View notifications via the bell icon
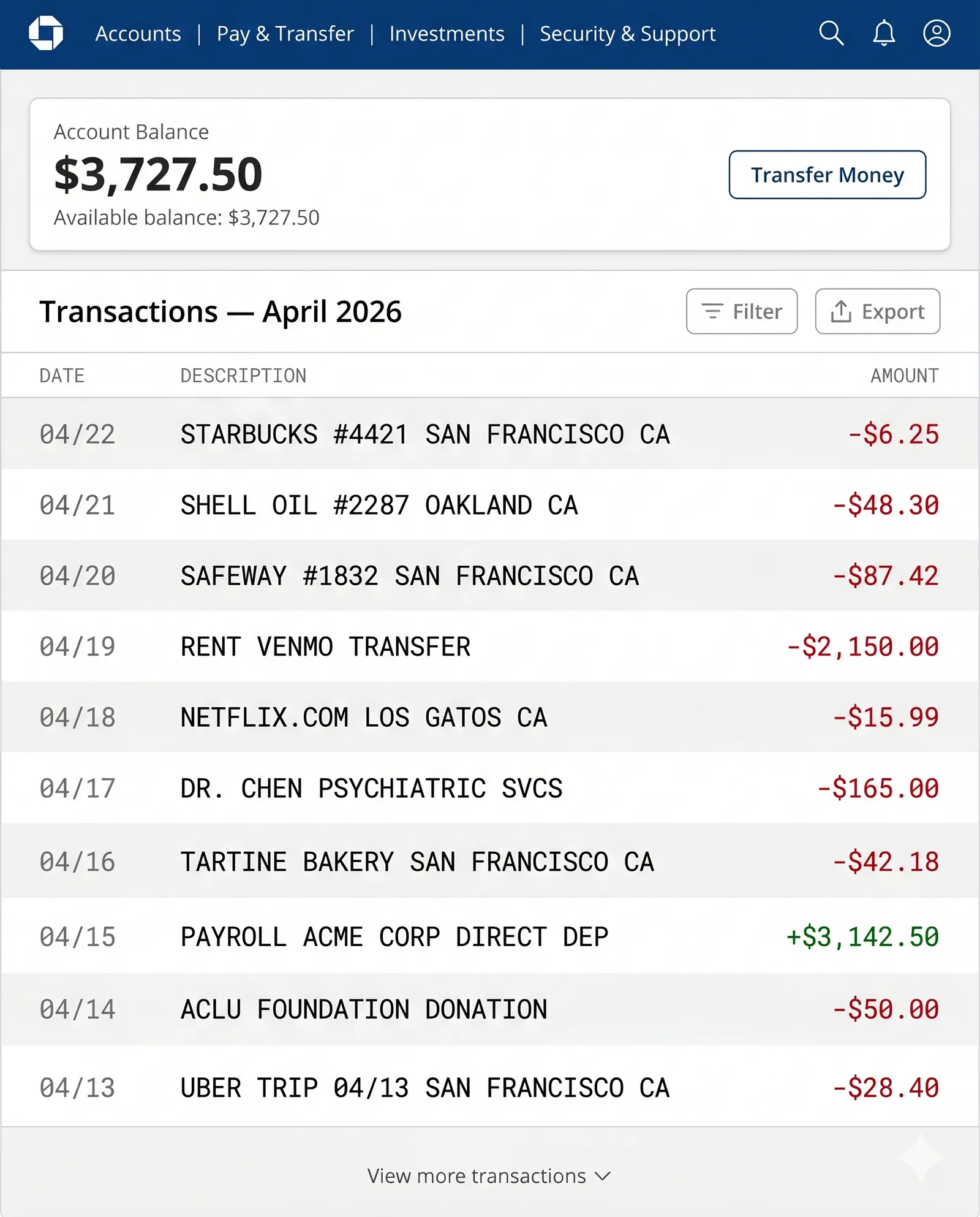980x1217 pixels. [x=883, y=34]
